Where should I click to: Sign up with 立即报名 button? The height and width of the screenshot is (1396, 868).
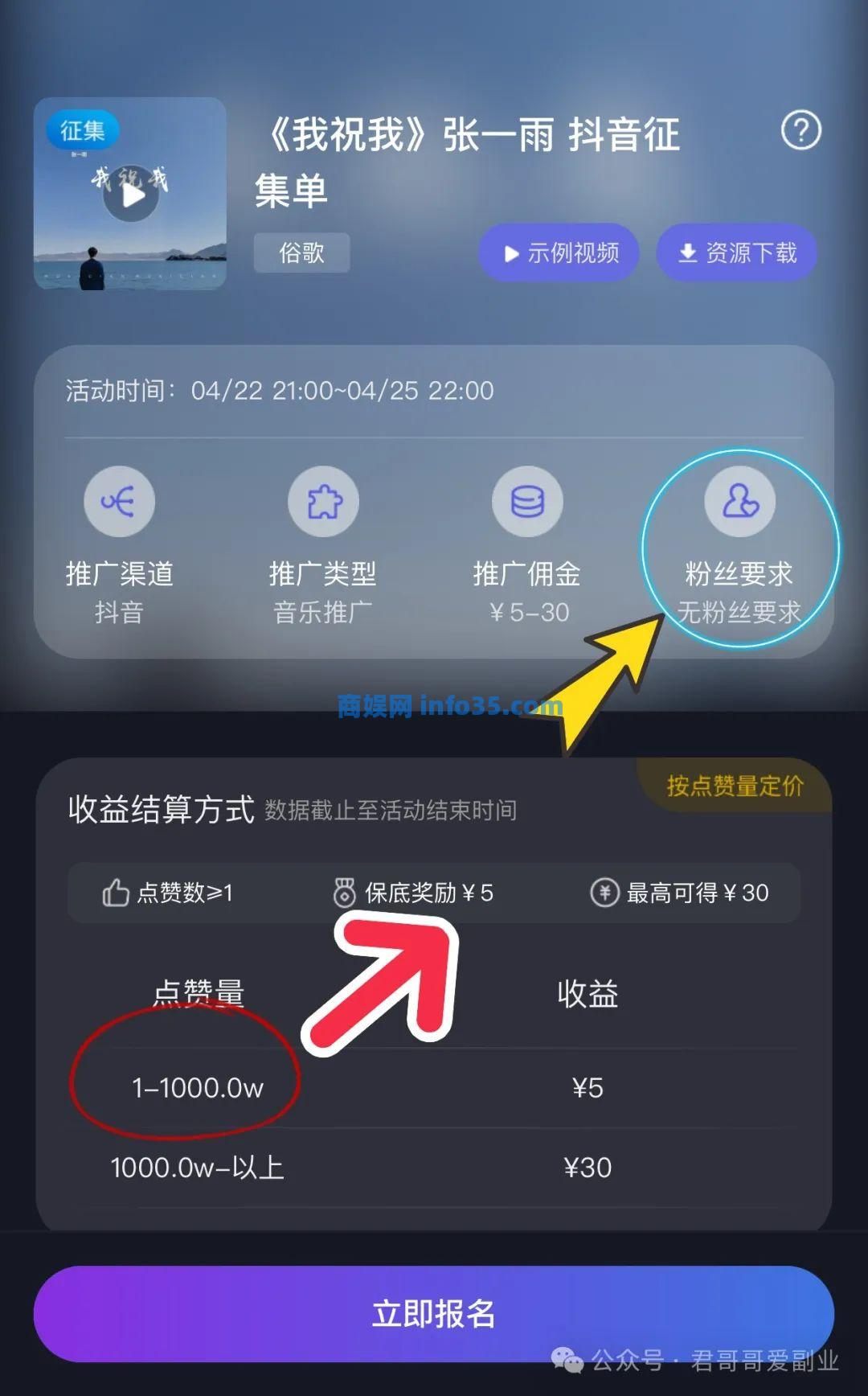pyautogui.click(x=433, y=1314)
